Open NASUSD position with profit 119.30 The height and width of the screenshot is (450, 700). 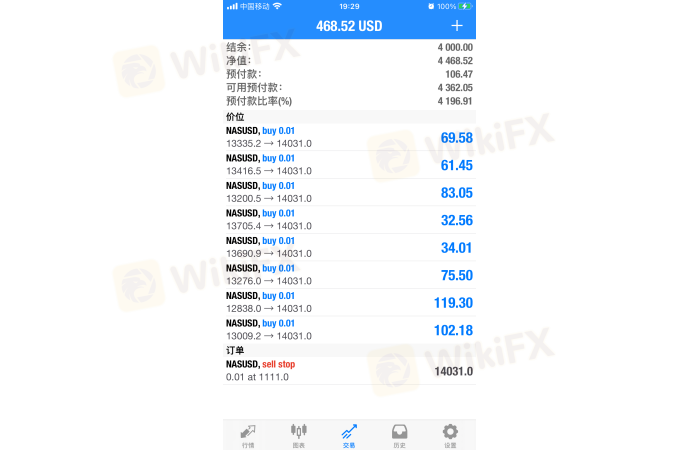(349, 302)
